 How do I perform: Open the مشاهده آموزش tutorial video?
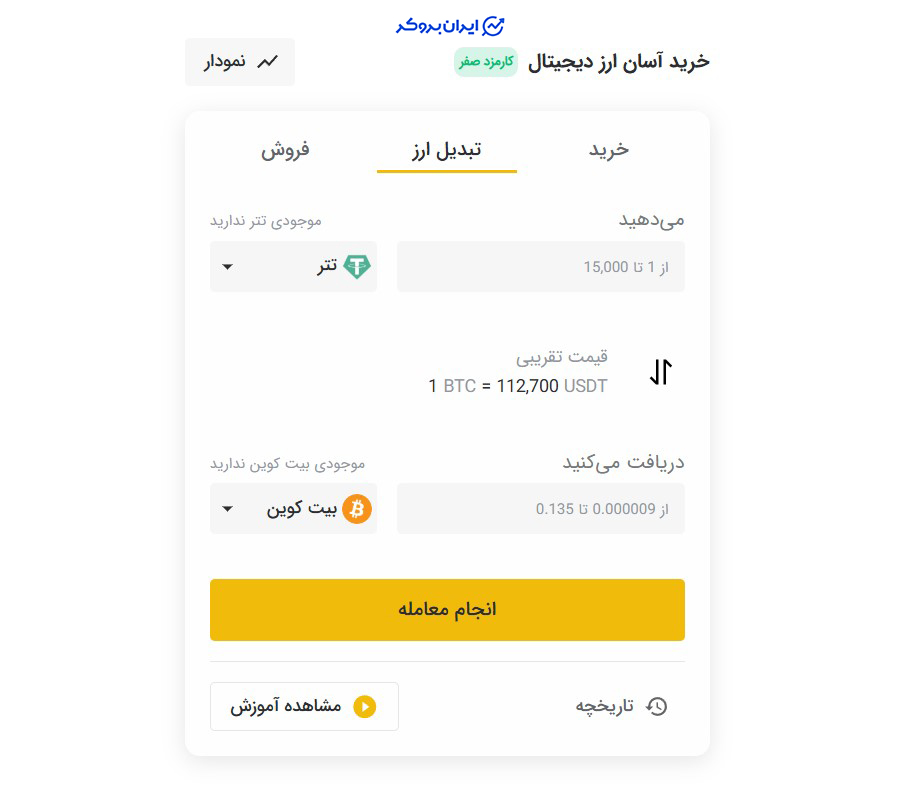304,707
